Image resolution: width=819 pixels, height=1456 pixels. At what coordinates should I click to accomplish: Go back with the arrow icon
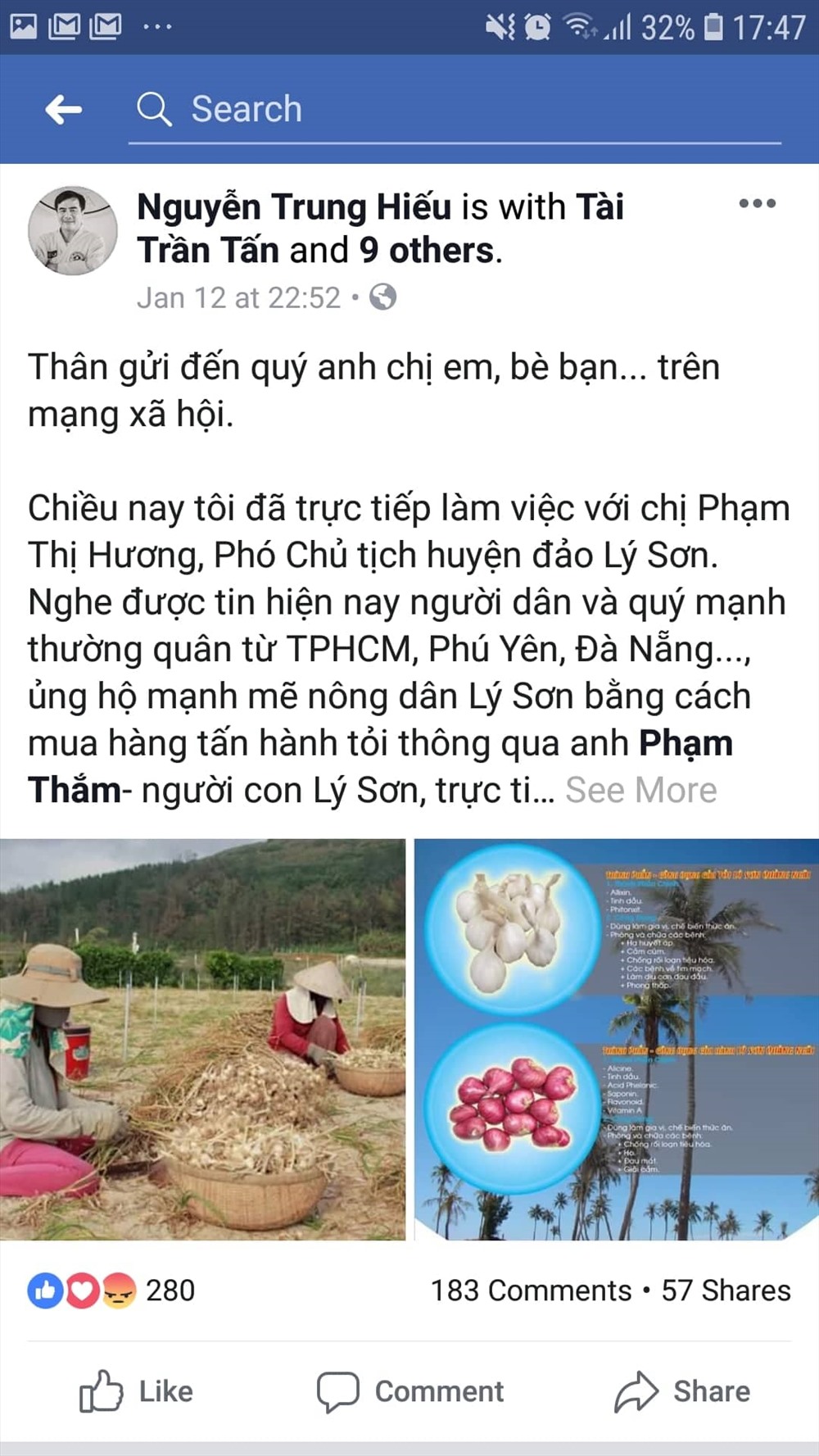pos(63,109)
